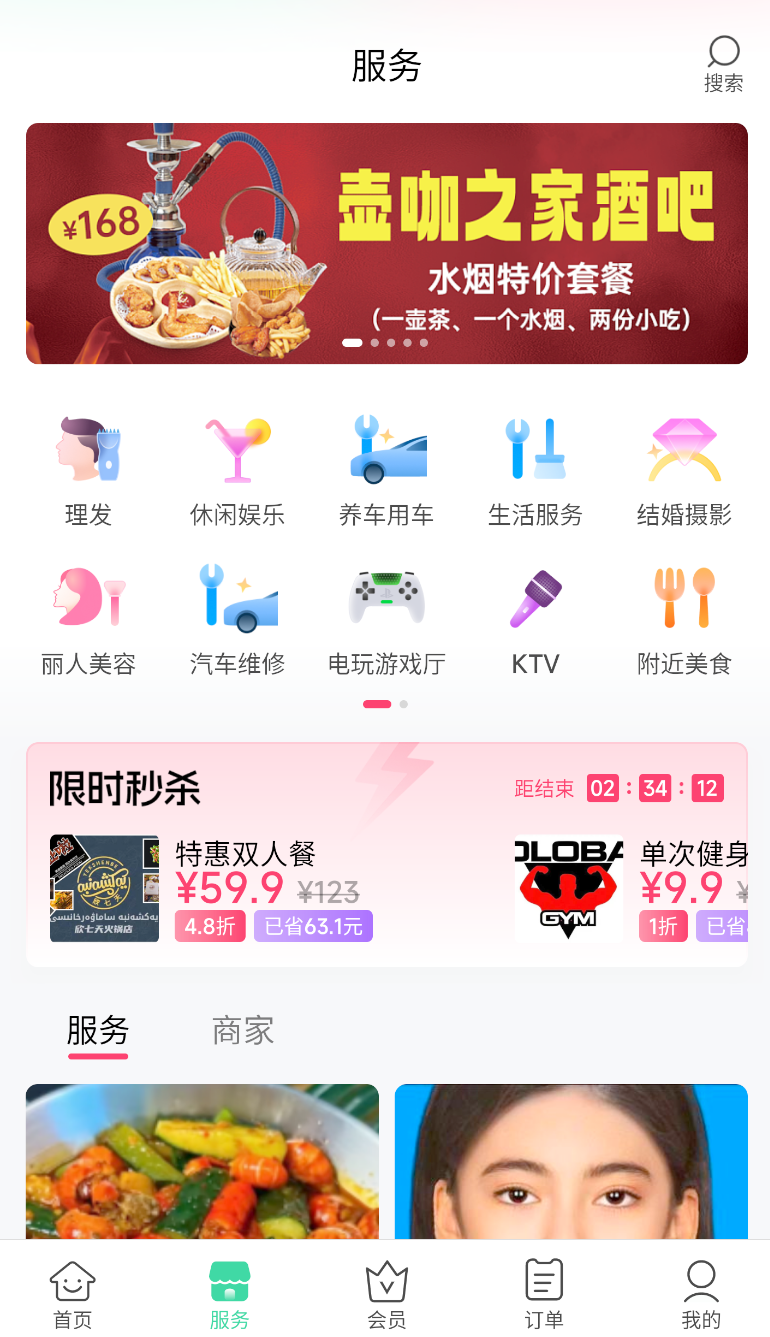Switch to the 会员 tab
This screenshot has height=1337, width=770.
[387, 1295]
